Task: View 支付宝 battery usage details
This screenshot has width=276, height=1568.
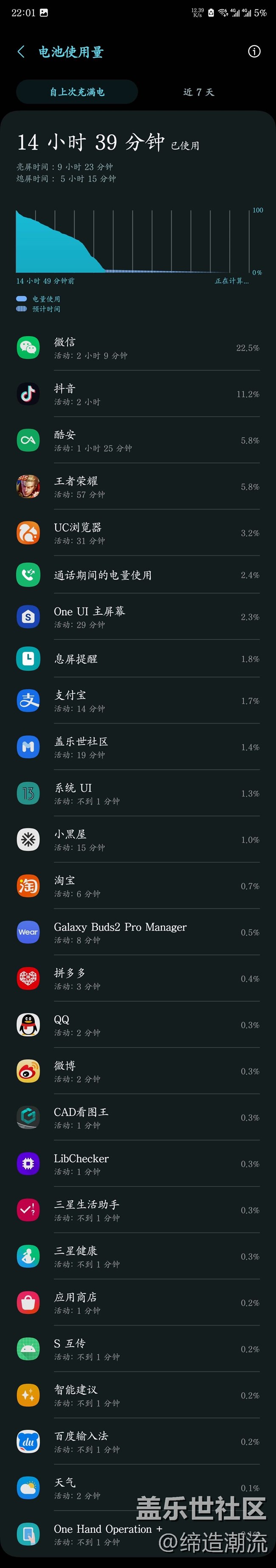Action: pos(138,701)
